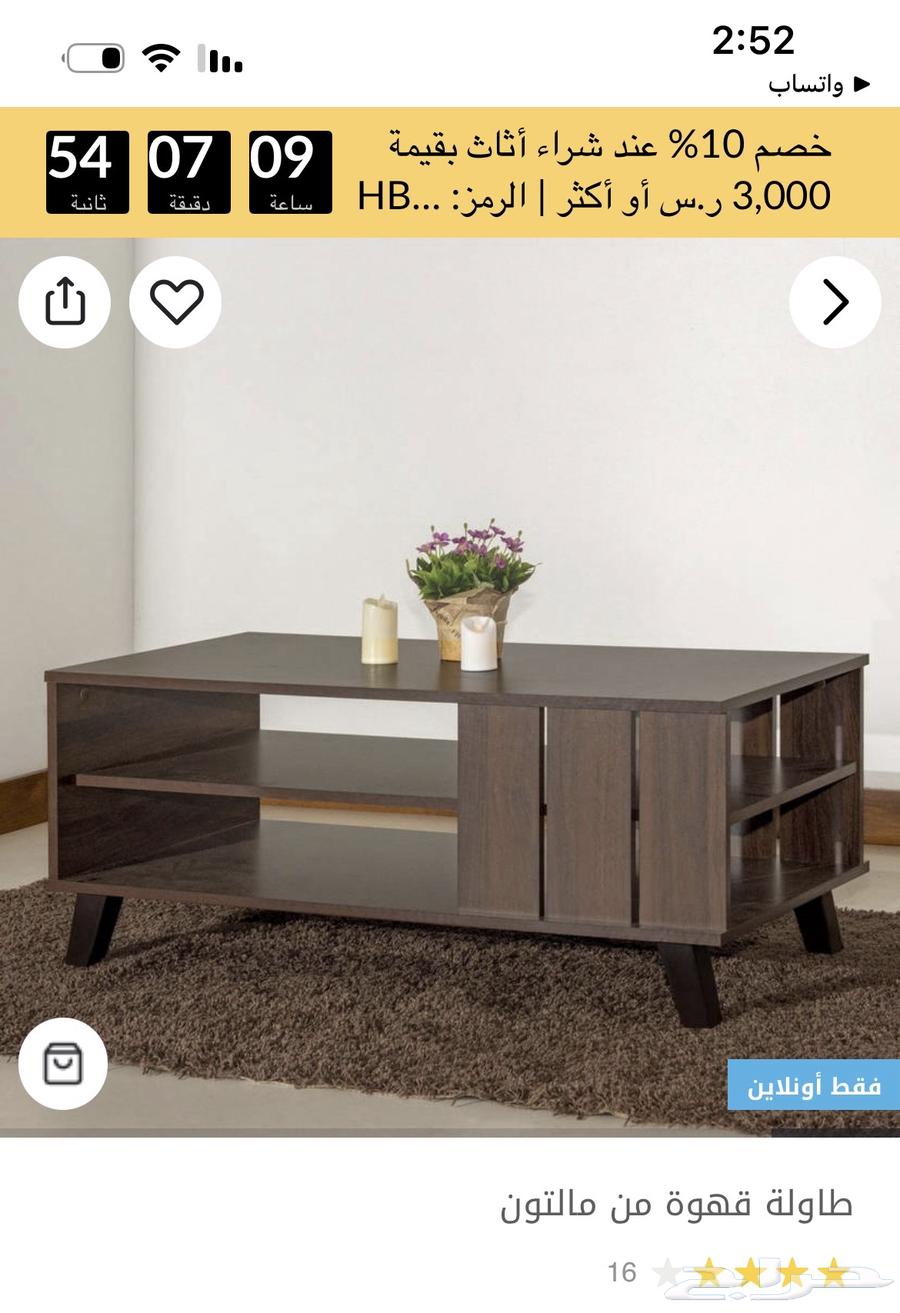
Task: Toggle the favorite heart icon
Action: (176, 301)
